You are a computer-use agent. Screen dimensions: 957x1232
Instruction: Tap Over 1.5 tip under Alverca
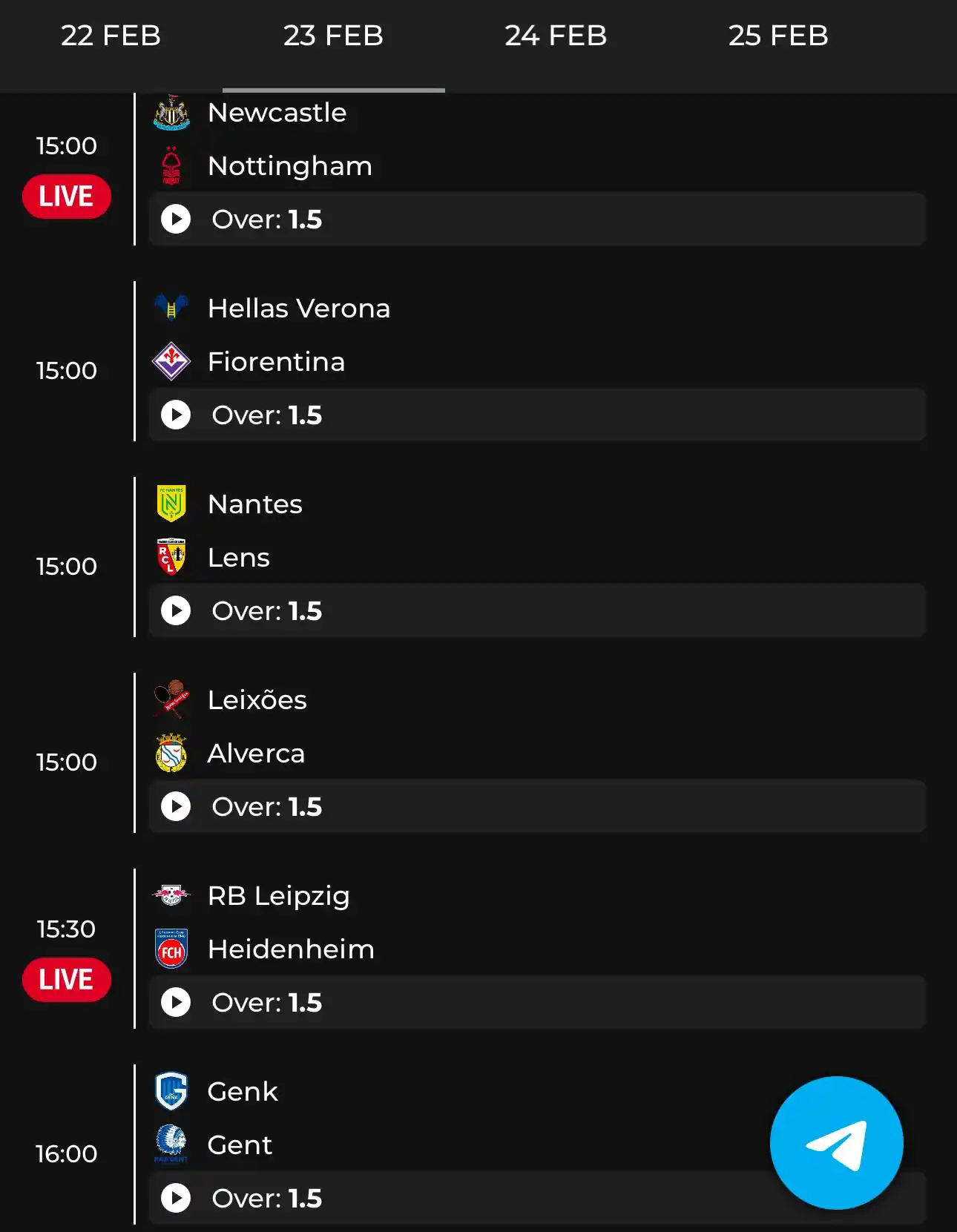pos(537,807)
